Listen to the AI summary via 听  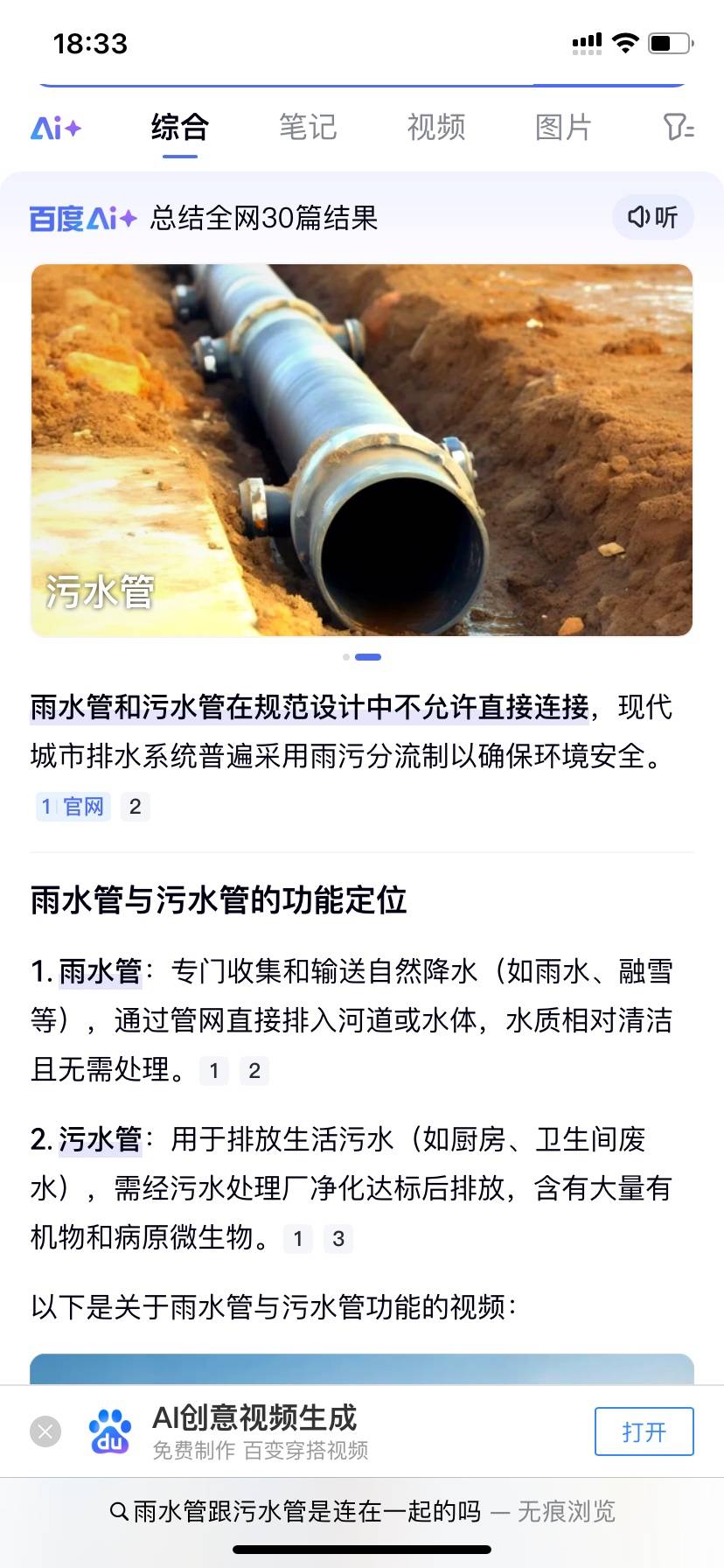point(653,217)
